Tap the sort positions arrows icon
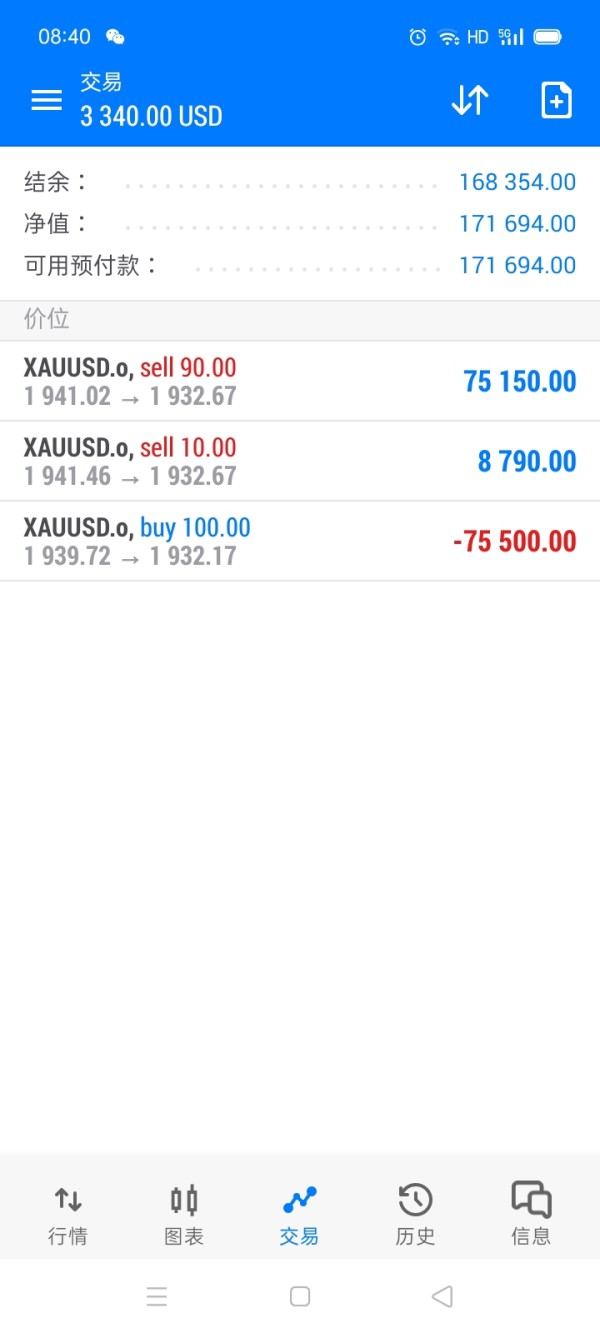Screen dimensions: 600x1333 coord(469,100)
